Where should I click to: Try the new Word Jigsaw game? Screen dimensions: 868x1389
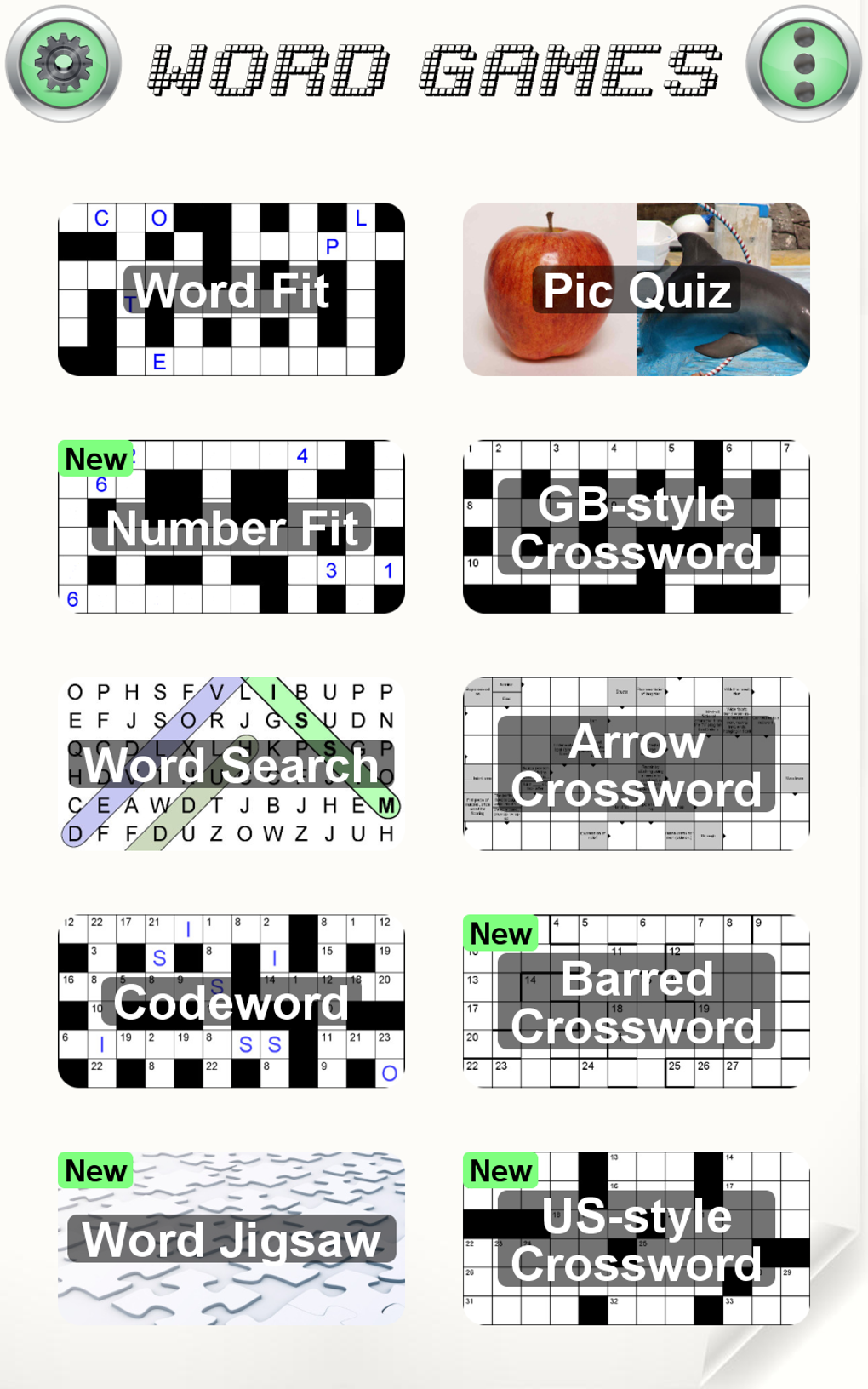tap(231, 1239)
